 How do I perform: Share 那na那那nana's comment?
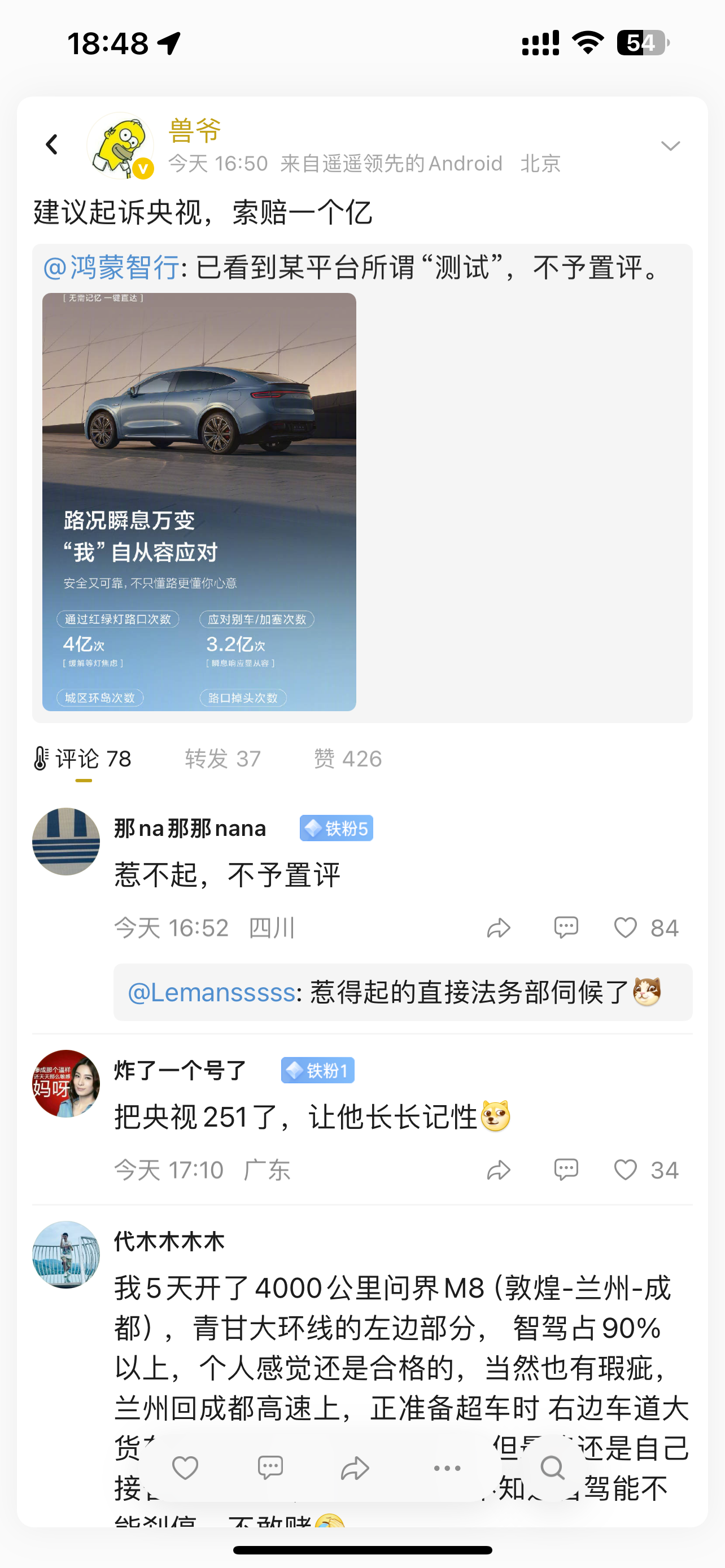click(499, 928)
